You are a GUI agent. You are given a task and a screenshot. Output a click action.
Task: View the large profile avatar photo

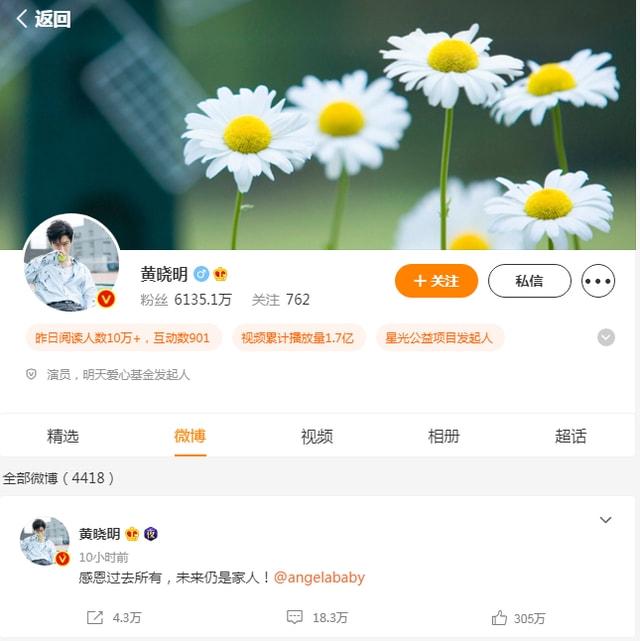(71, 262)
